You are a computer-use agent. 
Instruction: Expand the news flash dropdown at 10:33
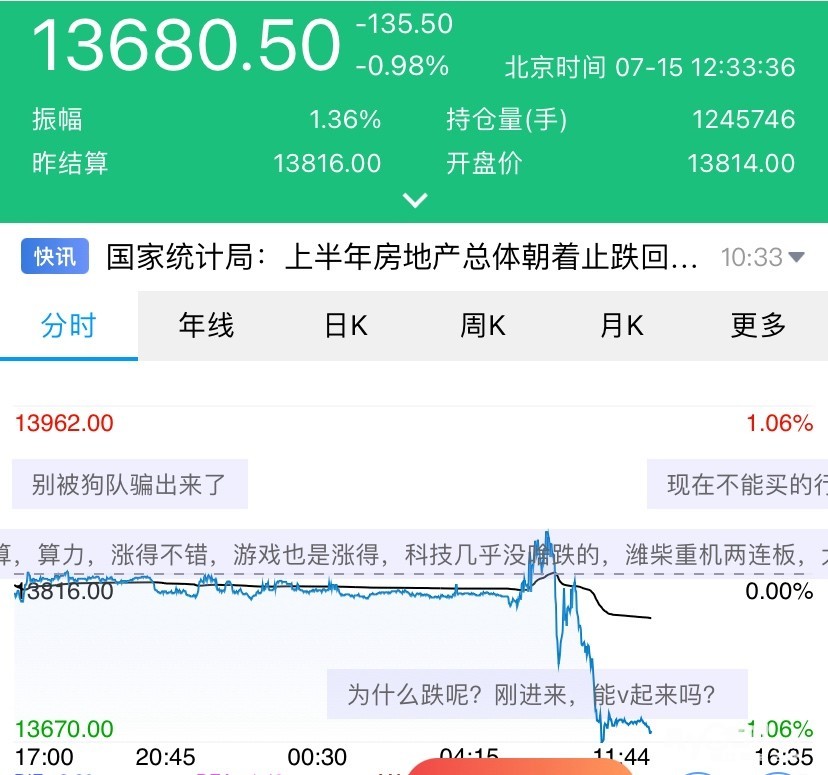[x=796, y=258]
